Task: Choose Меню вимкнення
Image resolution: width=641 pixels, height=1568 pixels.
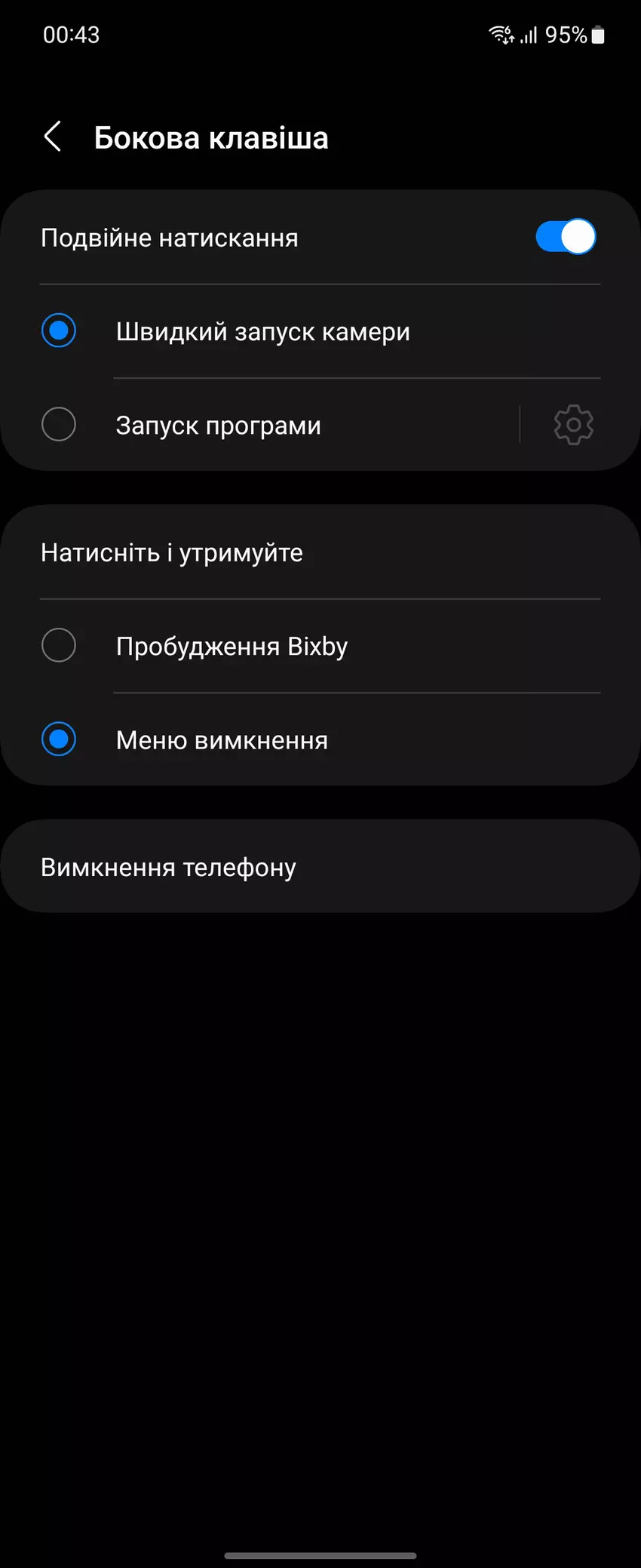Action: tap(222, 739)
